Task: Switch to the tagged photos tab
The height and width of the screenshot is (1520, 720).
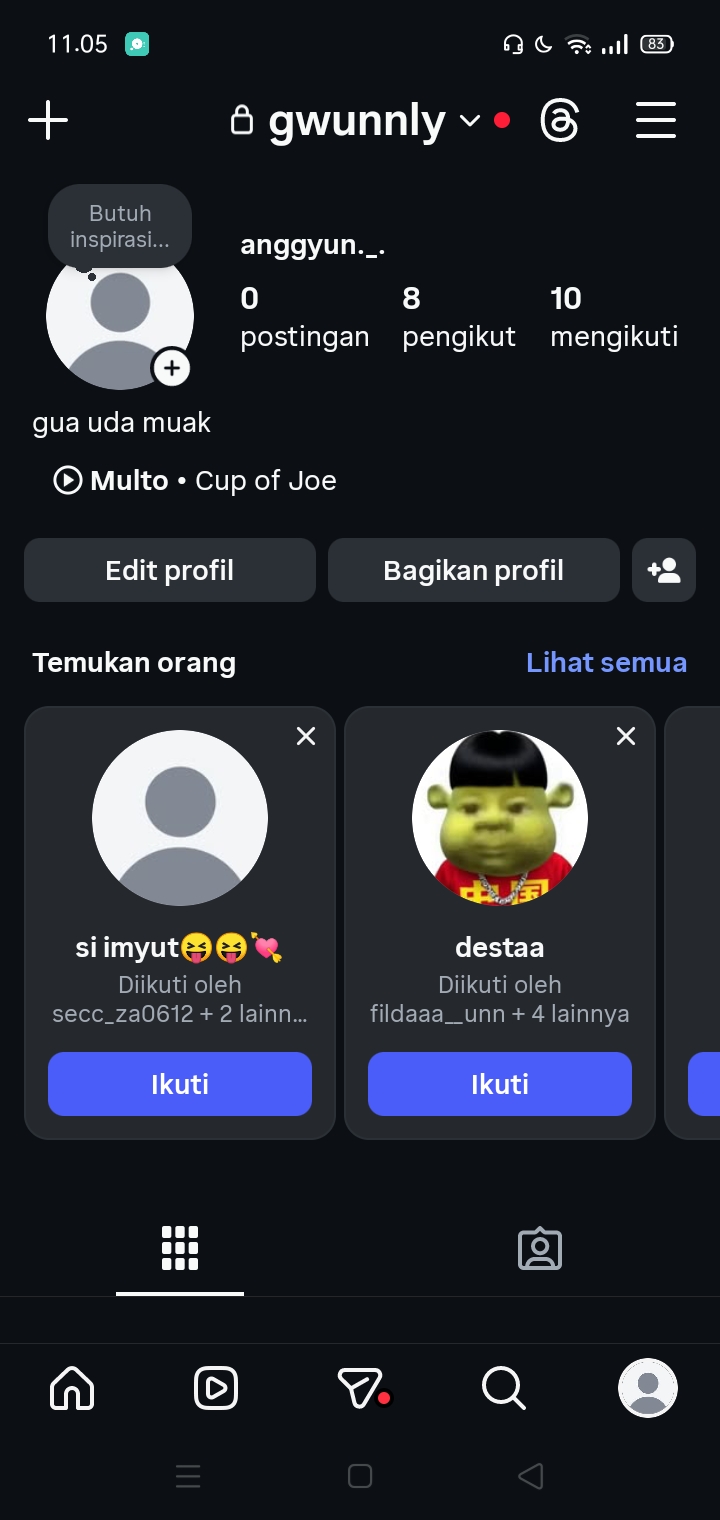Action: tap(540, 1249)
